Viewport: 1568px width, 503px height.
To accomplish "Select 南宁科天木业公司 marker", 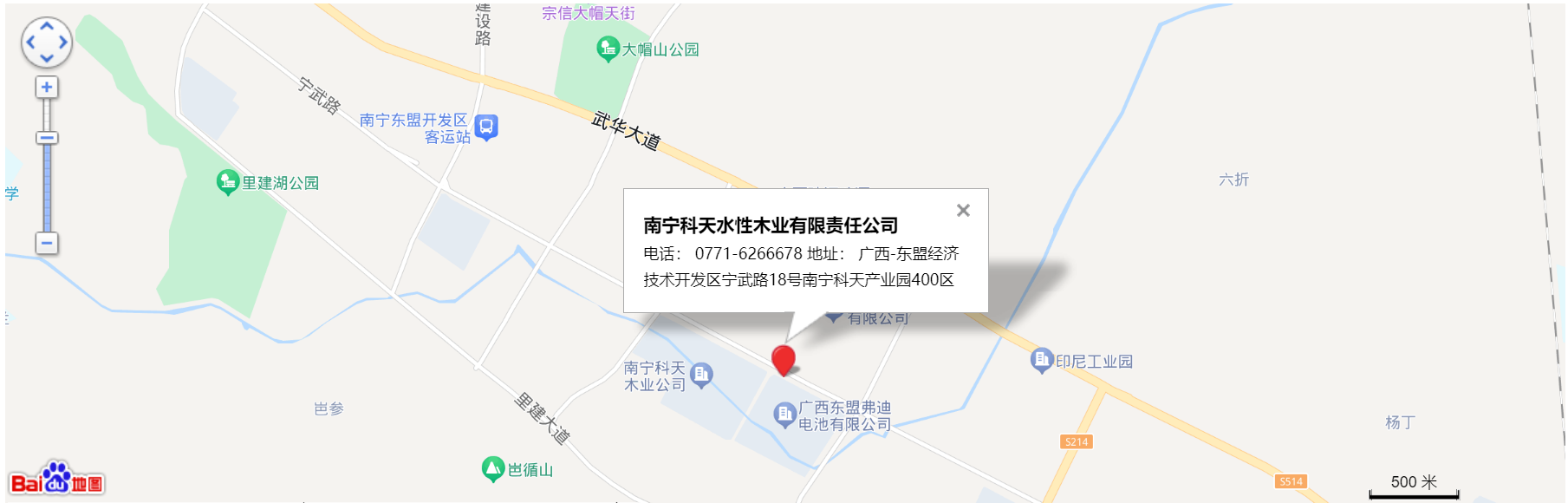I will 702,376.
